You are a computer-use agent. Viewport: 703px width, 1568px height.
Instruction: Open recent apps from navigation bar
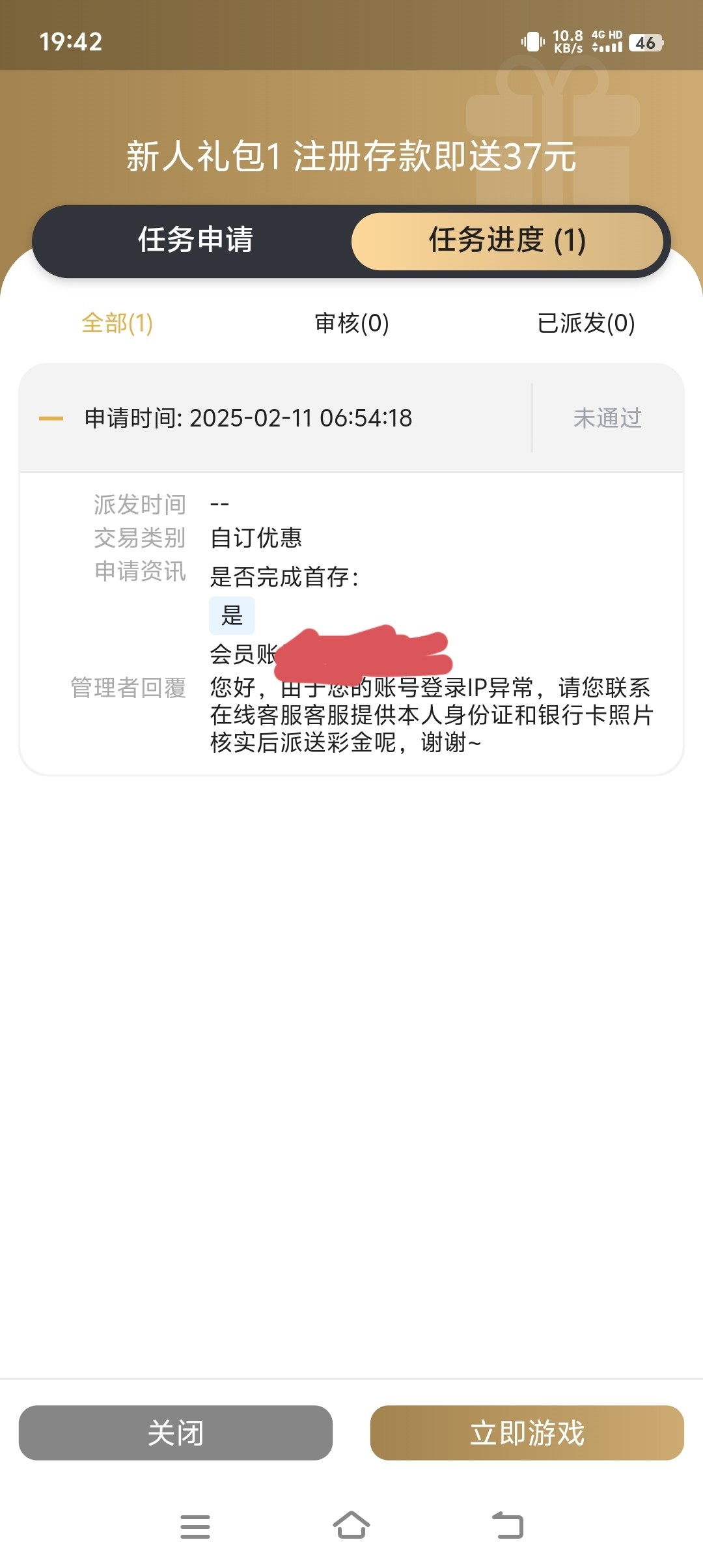[x=195, y=1526]
